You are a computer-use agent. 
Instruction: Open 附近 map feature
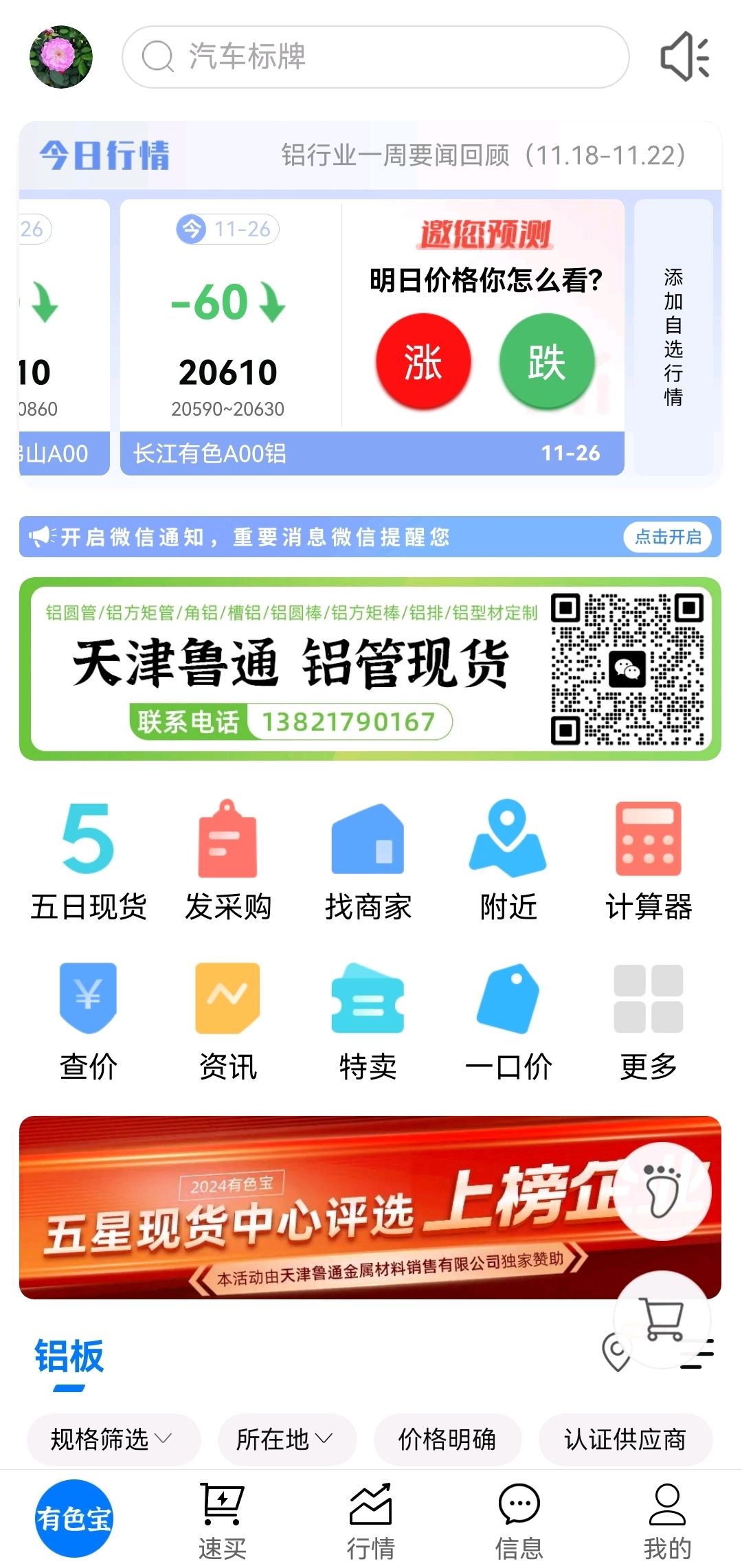[x=508, y=862]
